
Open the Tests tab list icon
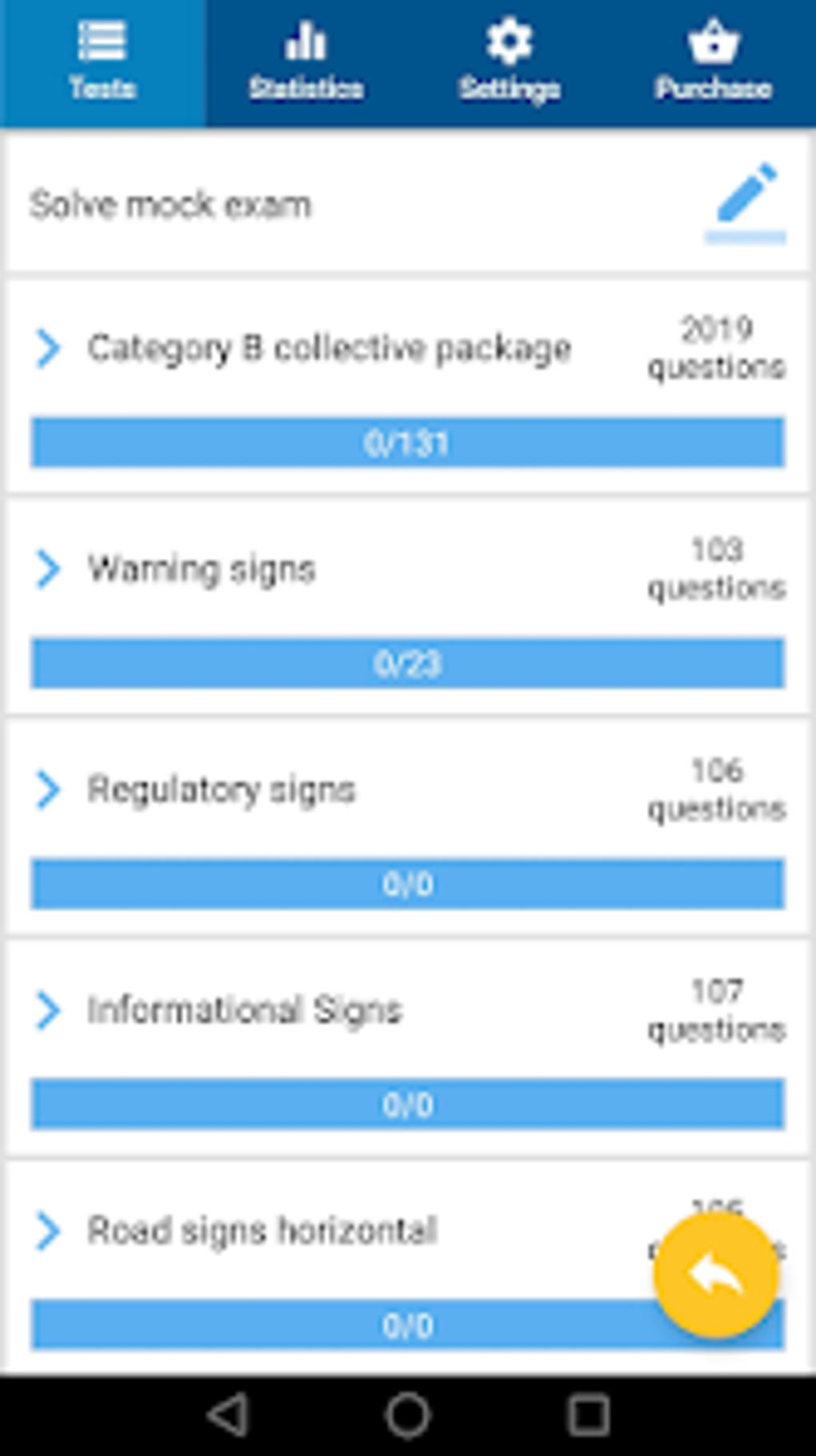(102, 38)
